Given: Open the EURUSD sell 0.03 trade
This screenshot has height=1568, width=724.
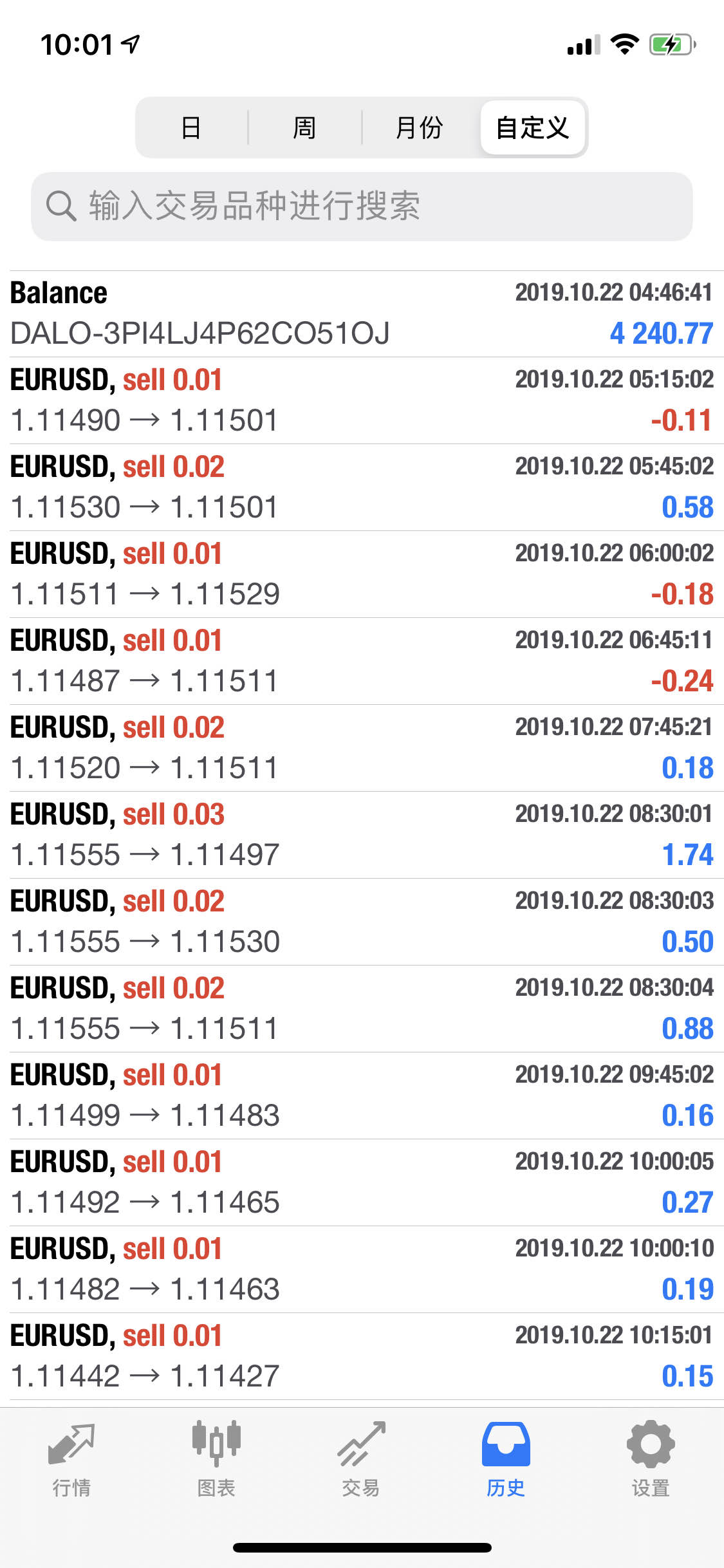Looking at the screenshot, I should point(362,835).
